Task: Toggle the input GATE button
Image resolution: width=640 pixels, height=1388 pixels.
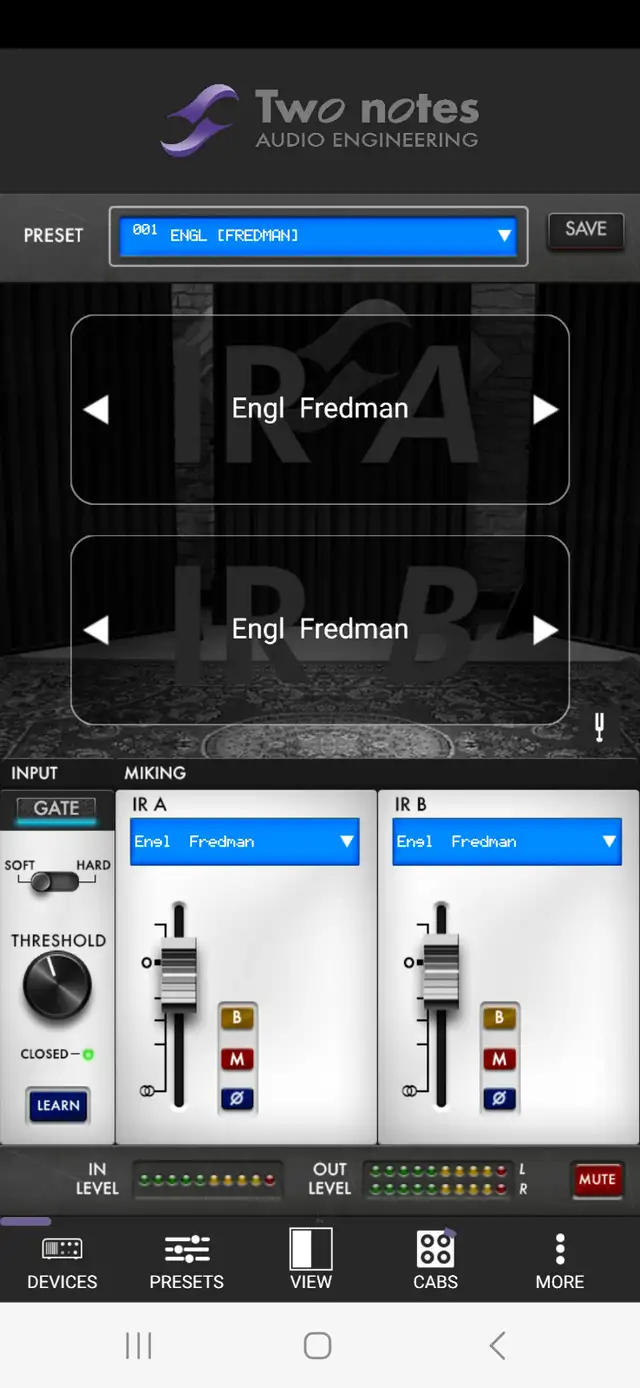Action: click(x=57, y=809)
